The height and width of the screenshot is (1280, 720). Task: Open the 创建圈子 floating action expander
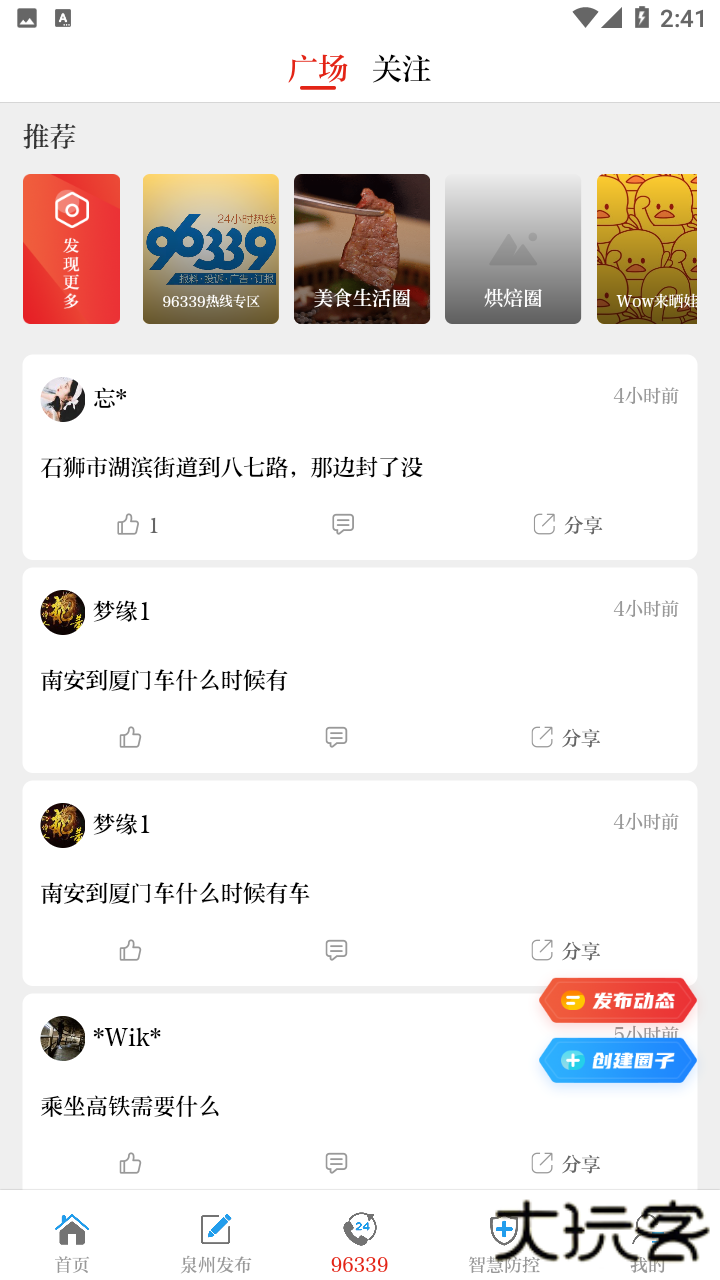pyautogui.click(x=617, y=1060)
